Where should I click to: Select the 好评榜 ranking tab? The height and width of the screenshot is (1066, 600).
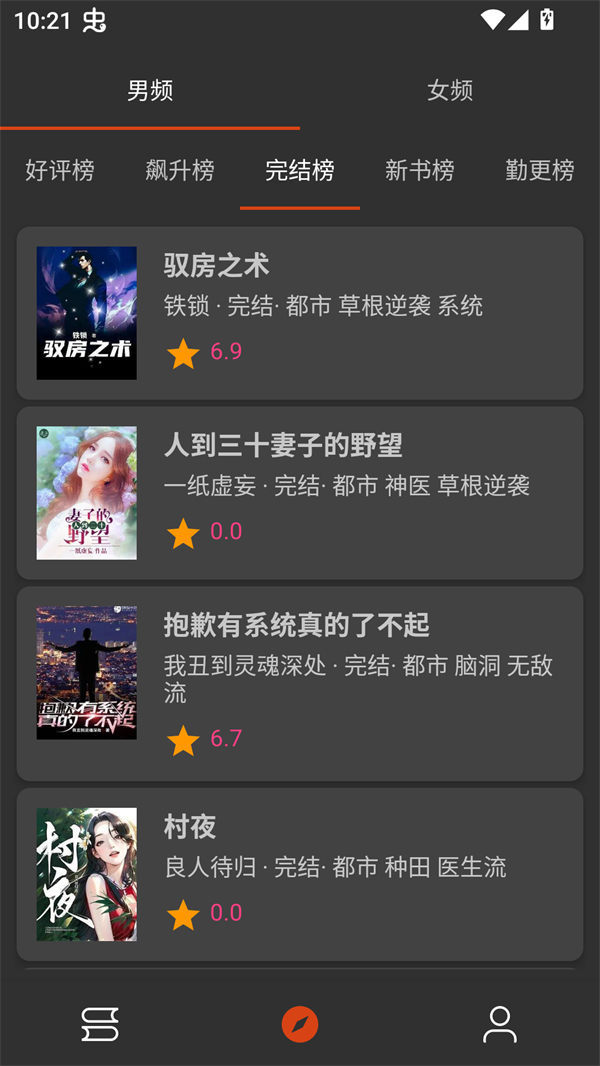click(60, 171)
